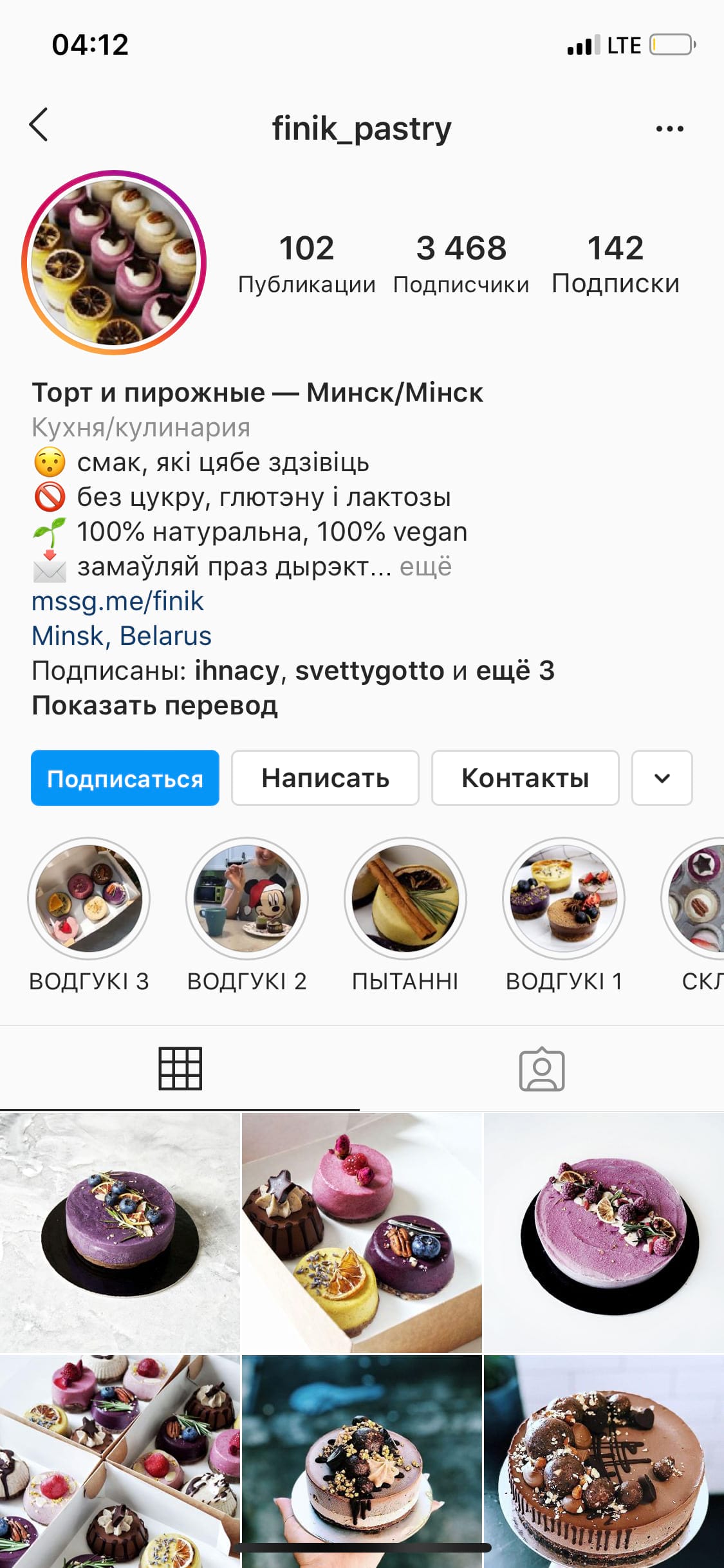Viewport: 724px width, 1568px height.
Task: Open the three-dot options menu
Action: pyautogui.click(x=669, y=129)
